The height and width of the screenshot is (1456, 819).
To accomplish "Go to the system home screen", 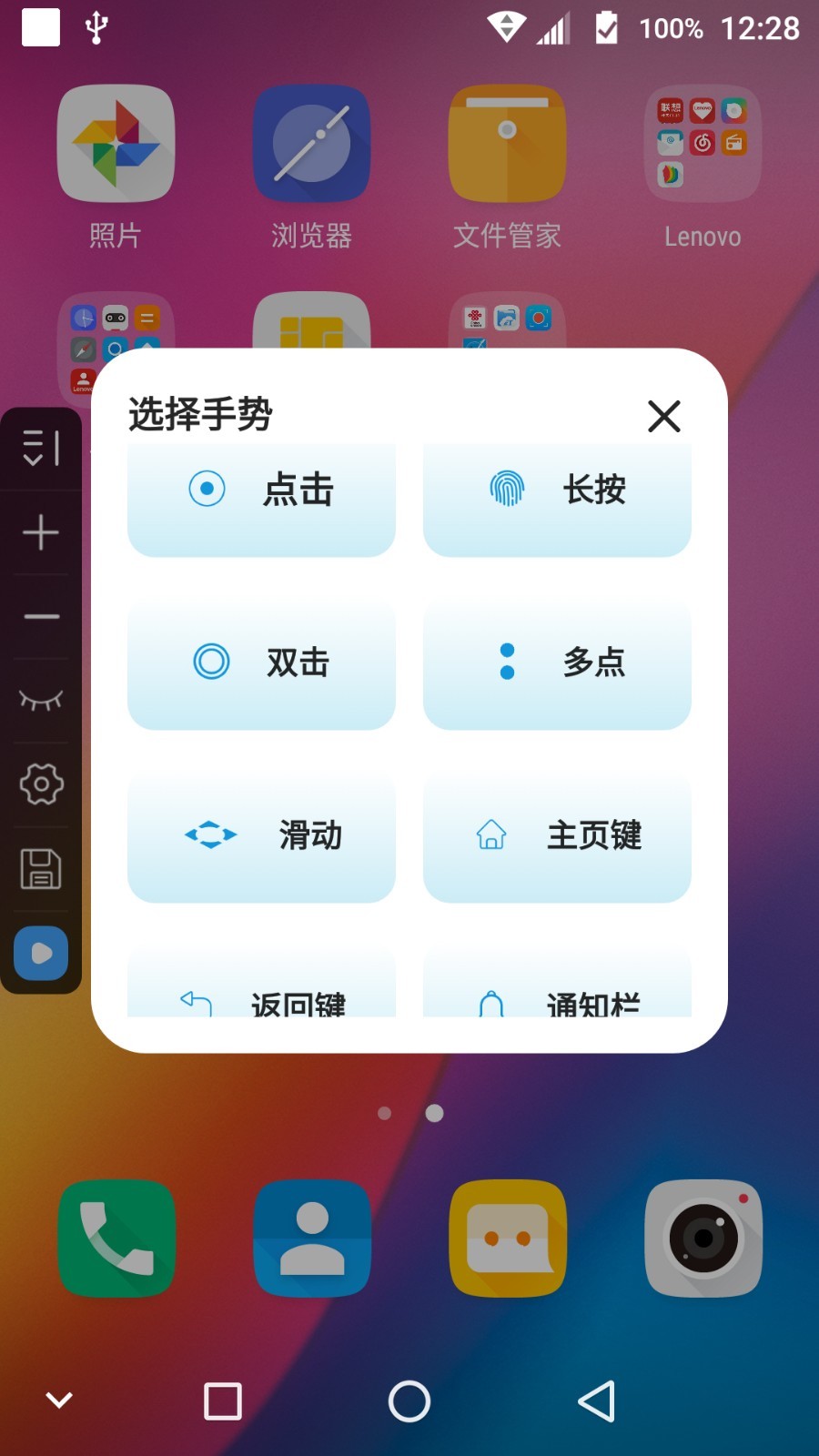I will click(x=409, y=1401).
